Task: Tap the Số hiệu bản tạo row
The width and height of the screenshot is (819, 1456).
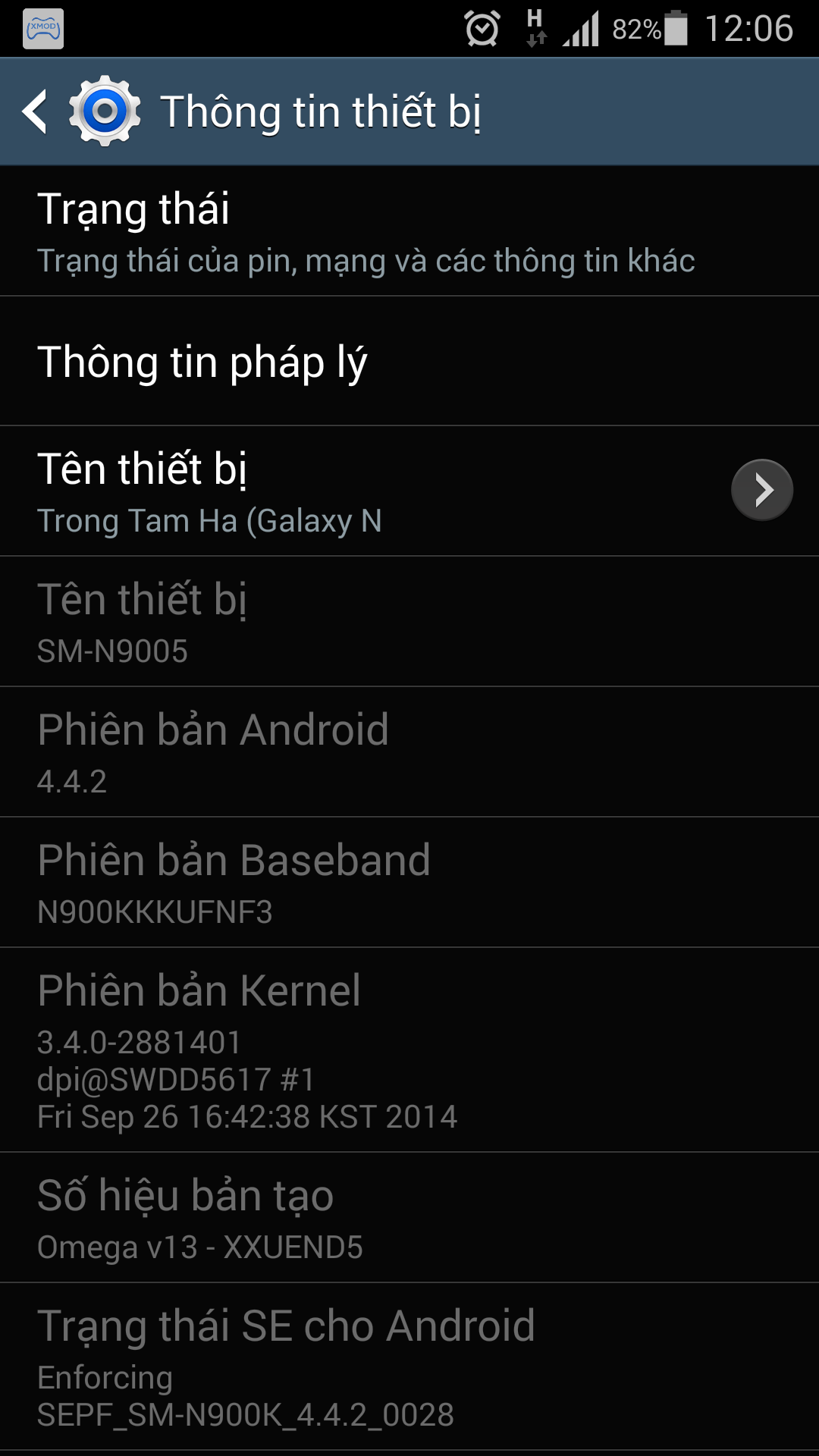Action: (409, 1218)
